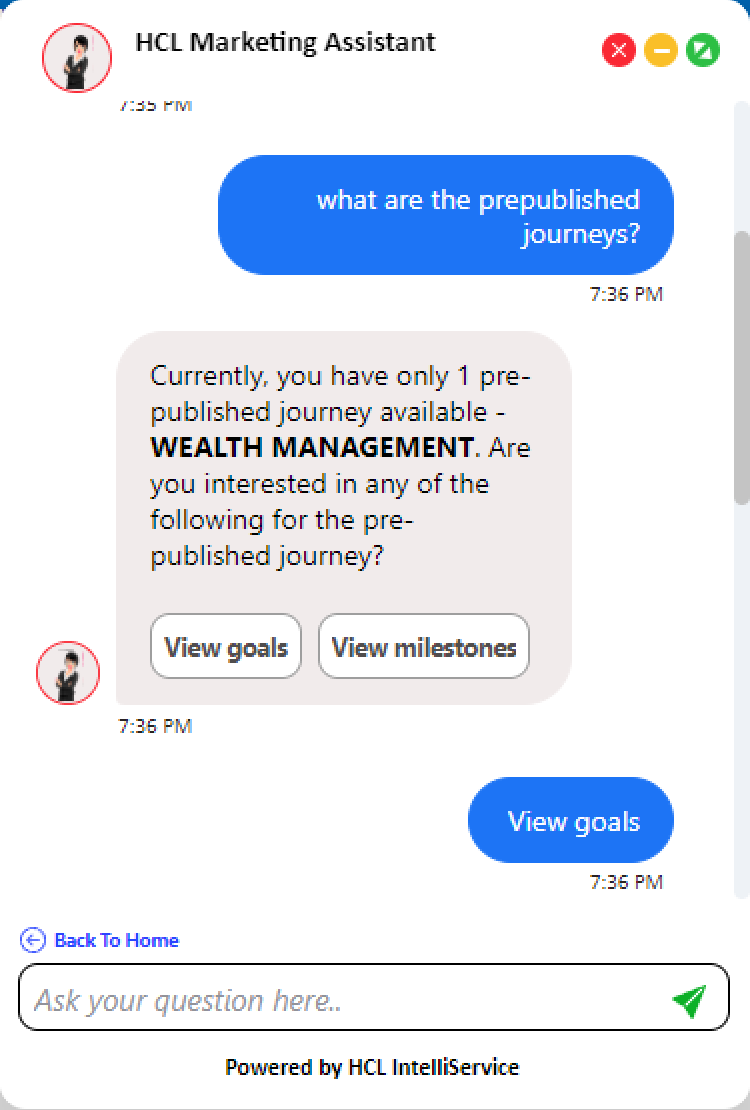The height and width of the screenshot is (1110, 750).
Task: Click the assistant avatar beside the reply
Action: tap(67, 673)
